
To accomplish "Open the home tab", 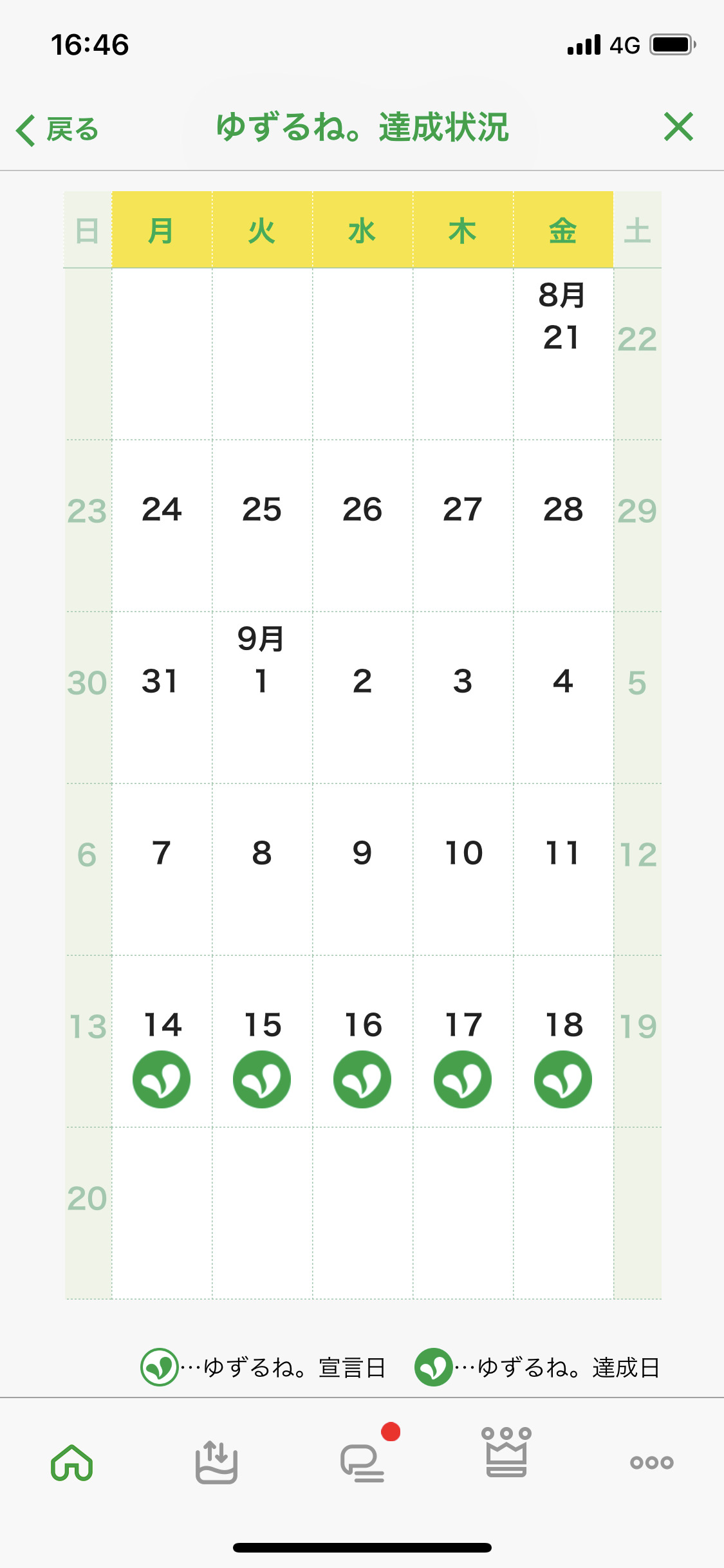I will click(x=72, y=1462).
